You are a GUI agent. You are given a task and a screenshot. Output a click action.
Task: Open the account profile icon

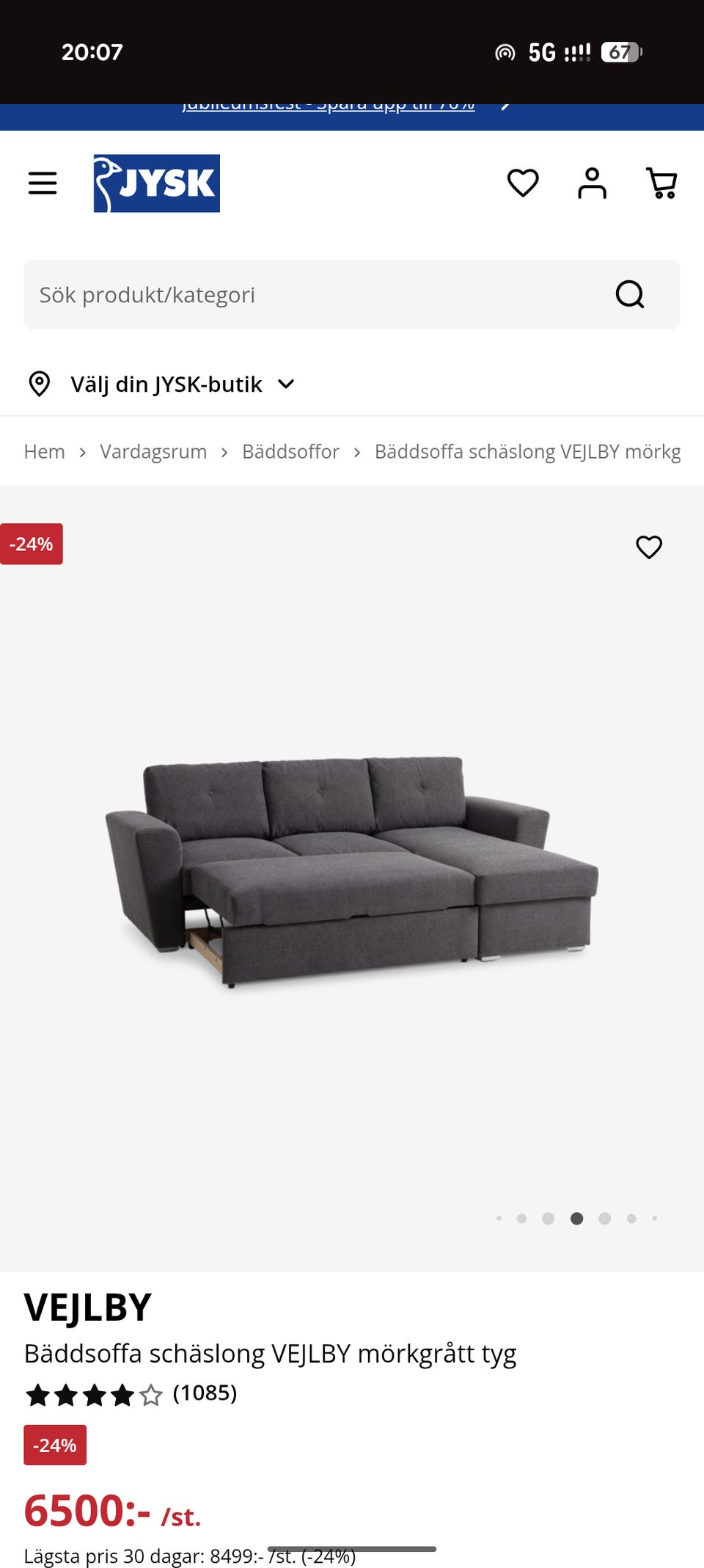pos(593,183)
